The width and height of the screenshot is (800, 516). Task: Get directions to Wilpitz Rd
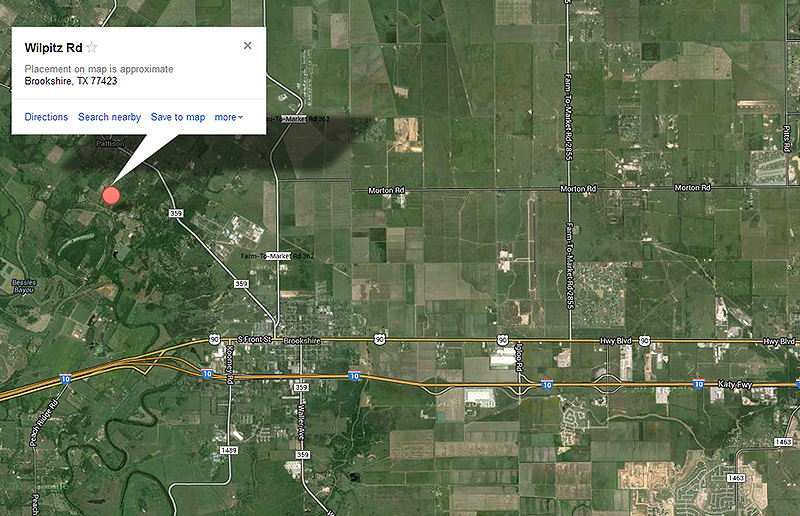[46, 117]
